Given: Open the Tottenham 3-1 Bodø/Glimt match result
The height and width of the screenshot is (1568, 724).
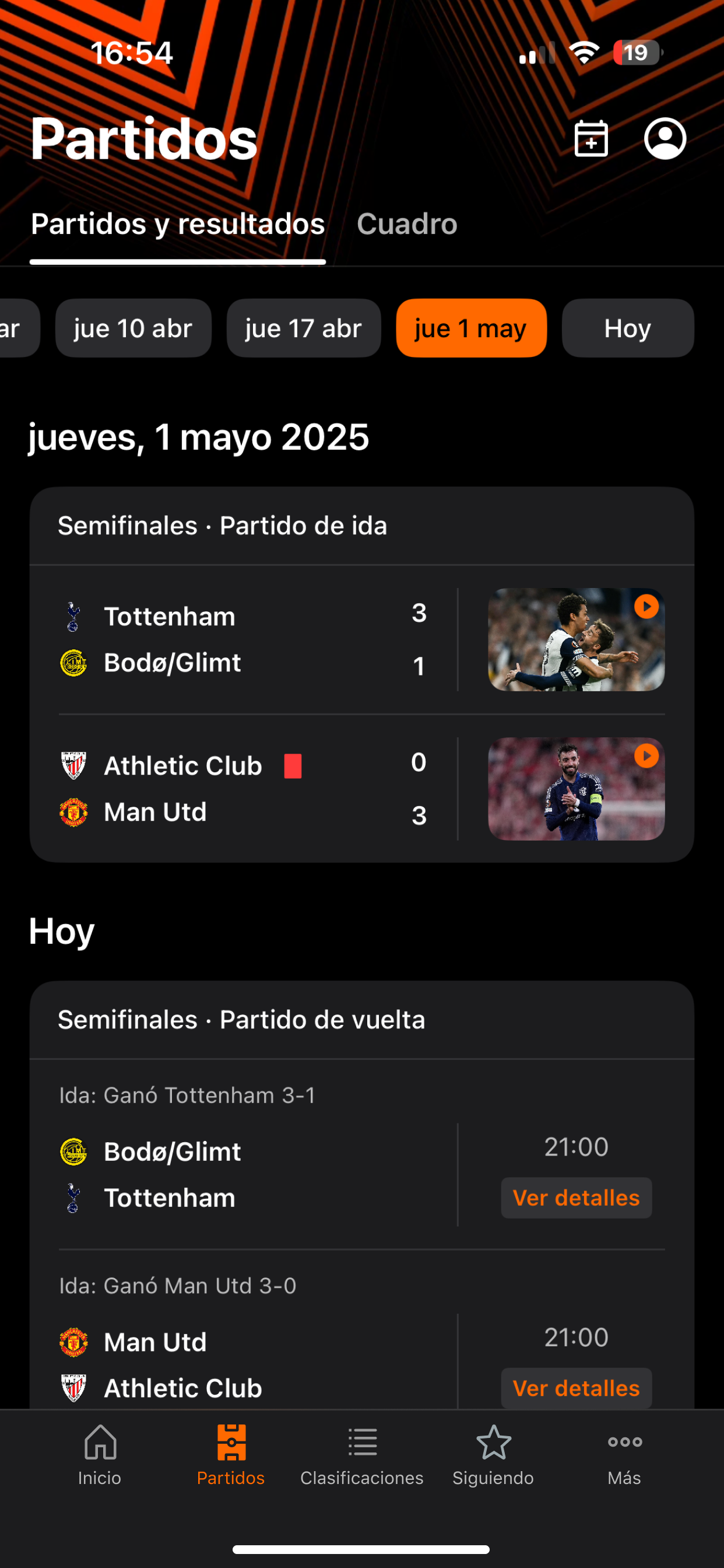Looking at the screenshot, I should point(243,640).
